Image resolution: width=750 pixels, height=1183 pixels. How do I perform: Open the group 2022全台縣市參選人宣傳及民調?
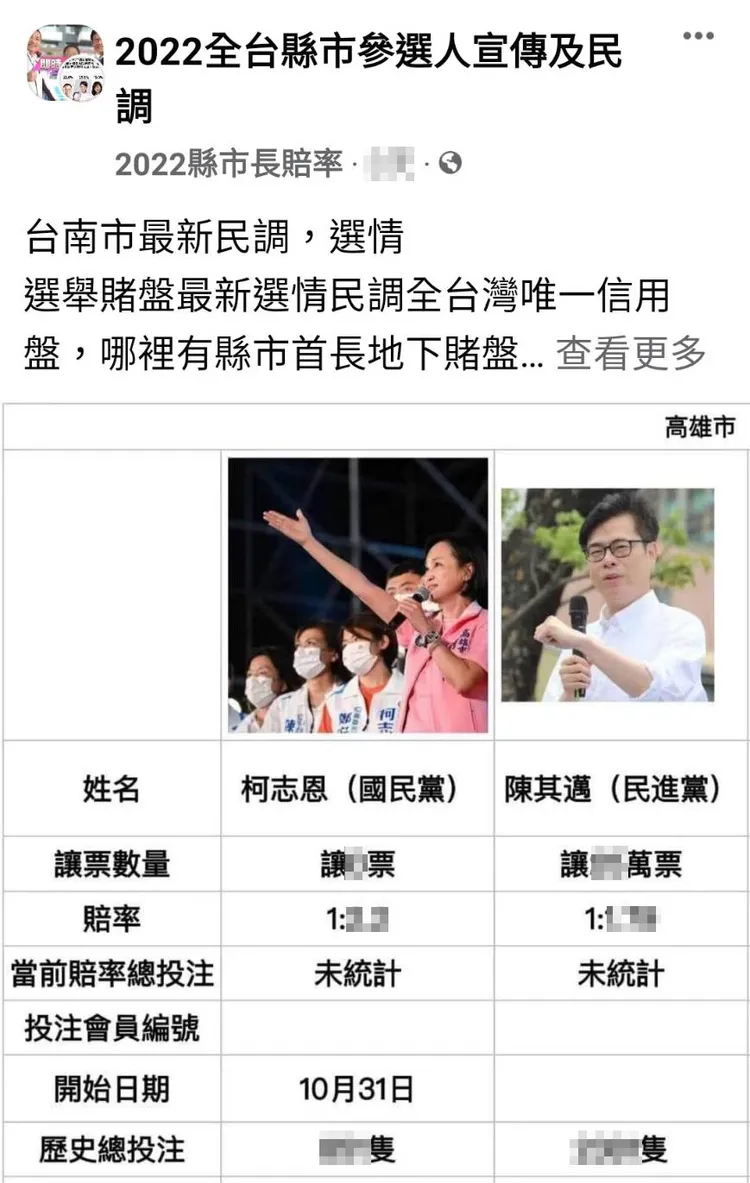click(370, 57)
